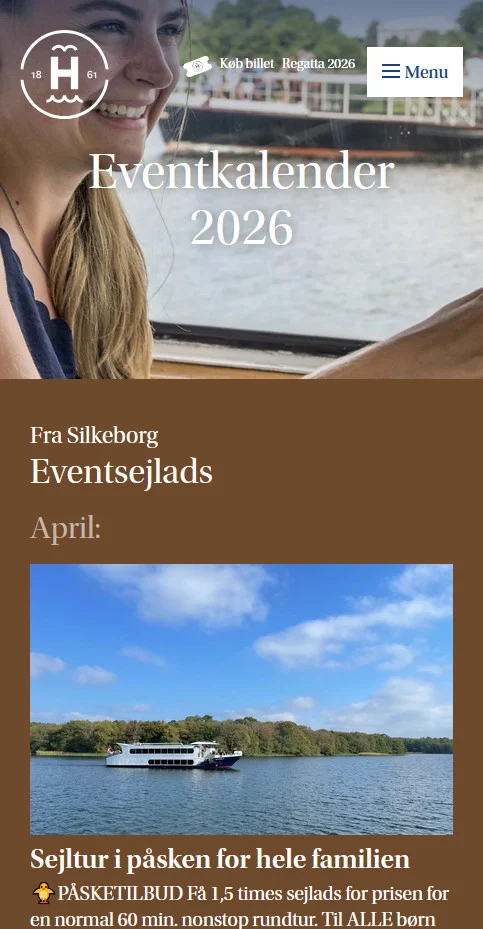Open the Menu button

click(x=415, y=72)
